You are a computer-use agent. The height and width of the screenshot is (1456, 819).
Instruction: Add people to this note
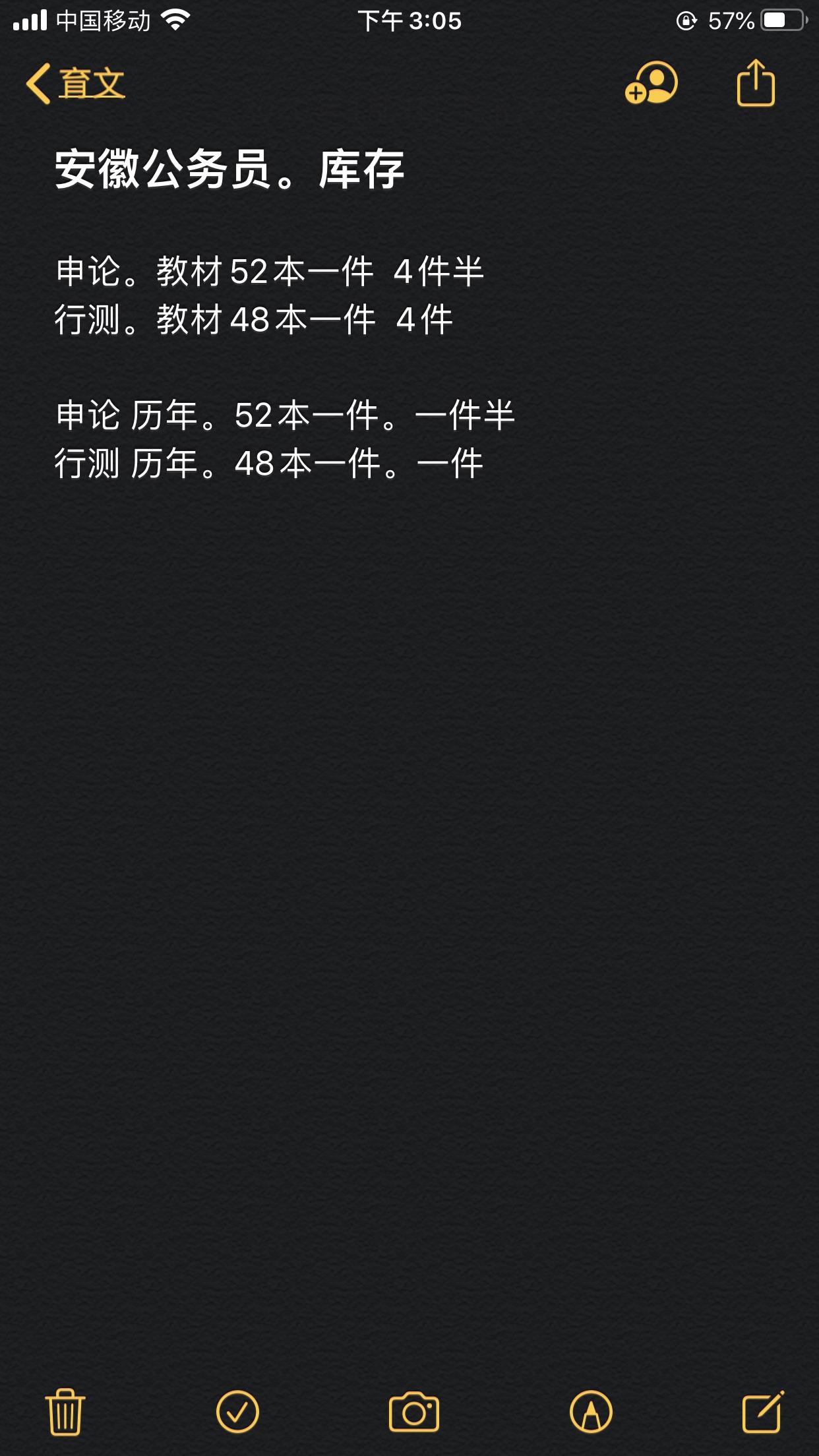652,83
